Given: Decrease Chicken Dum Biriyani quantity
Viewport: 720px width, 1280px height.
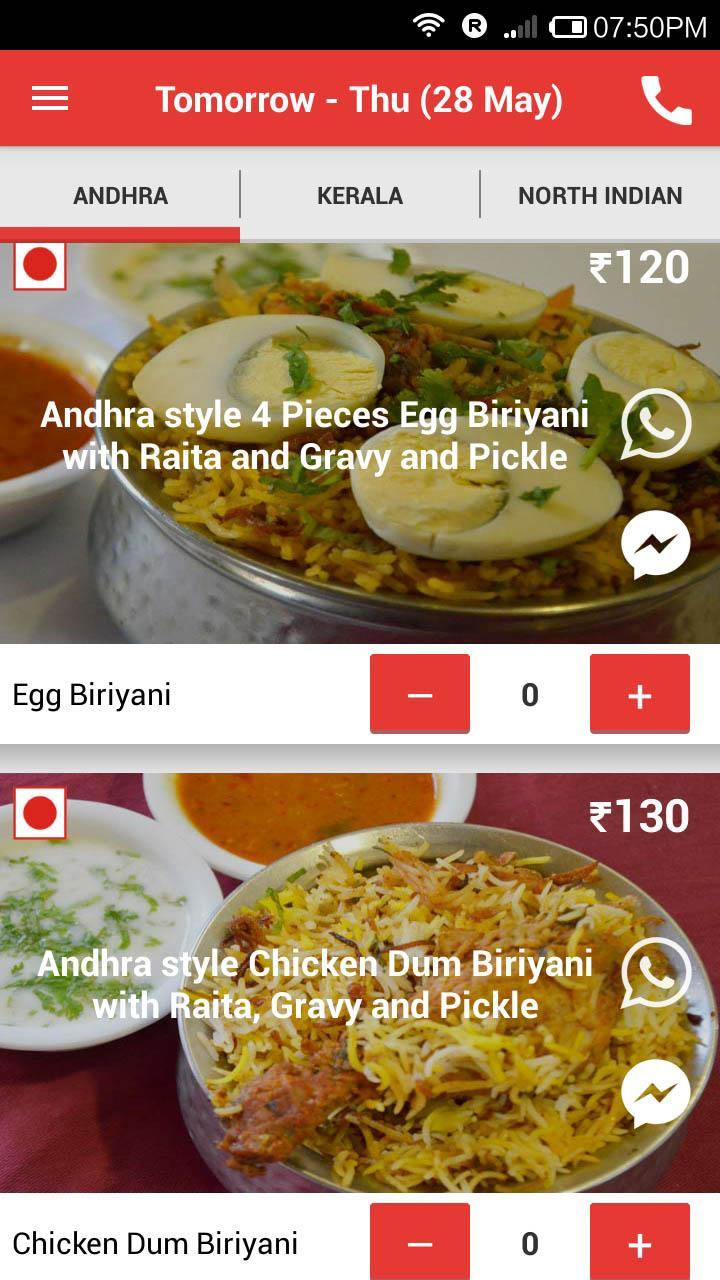Looking at the screenshot, I should tap(420, 1243).
